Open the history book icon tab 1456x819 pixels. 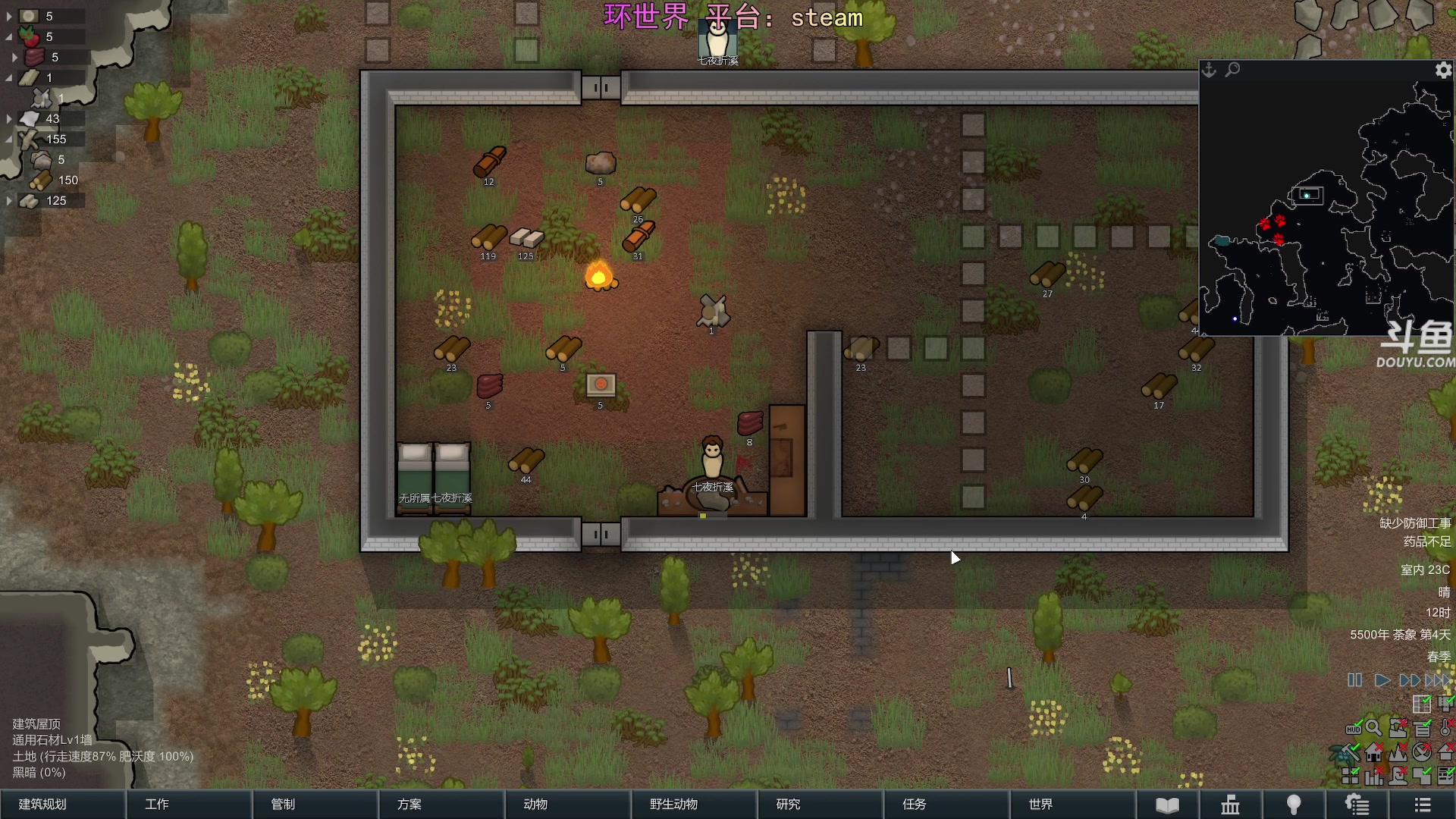pos(1167,805)
